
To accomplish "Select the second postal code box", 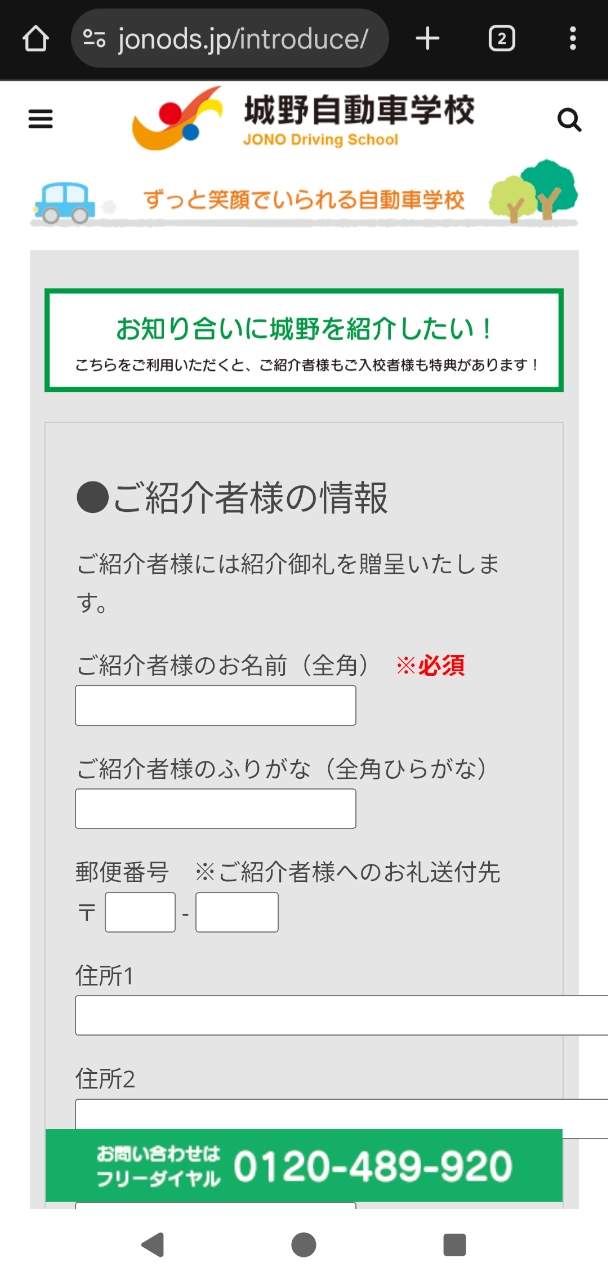I will [237, 913].
